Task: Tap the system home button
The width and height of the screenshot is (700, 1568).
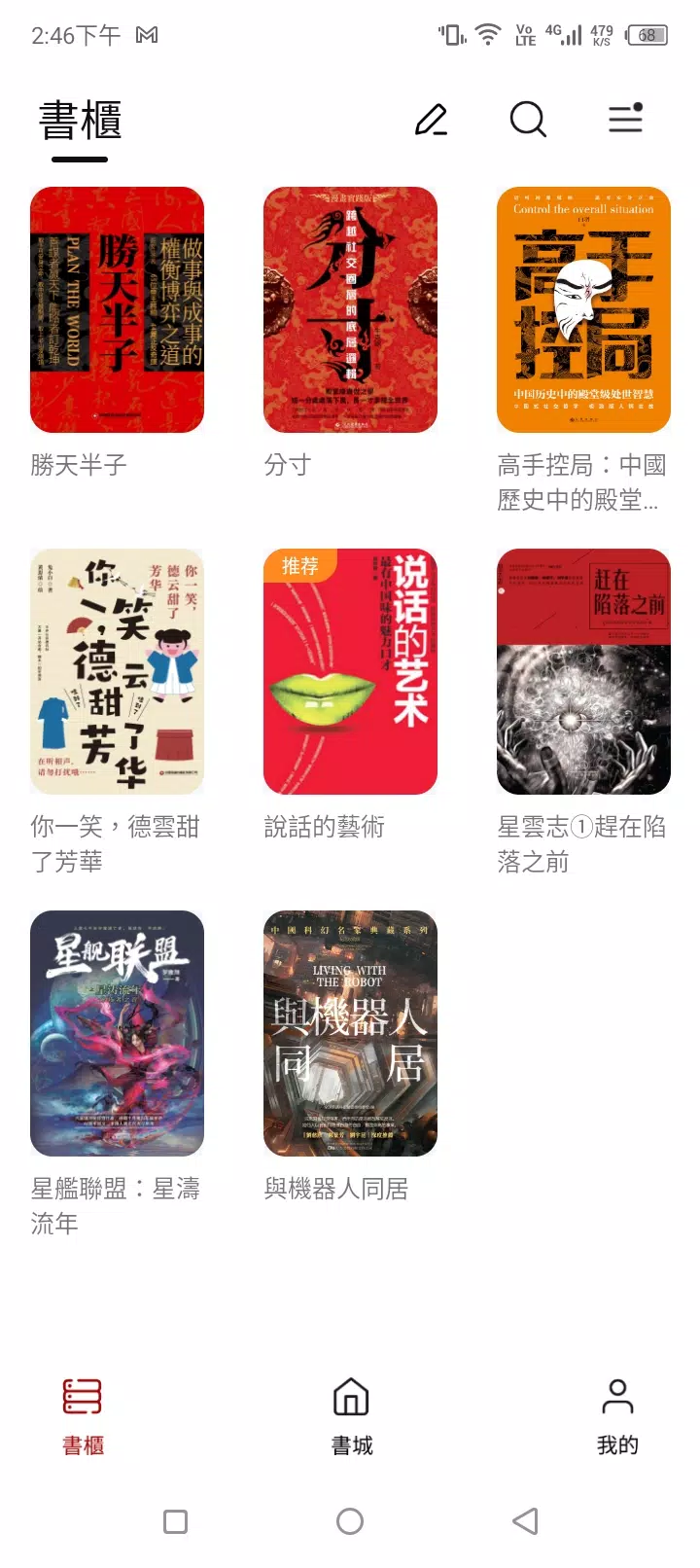Action: coord(350,1521)
